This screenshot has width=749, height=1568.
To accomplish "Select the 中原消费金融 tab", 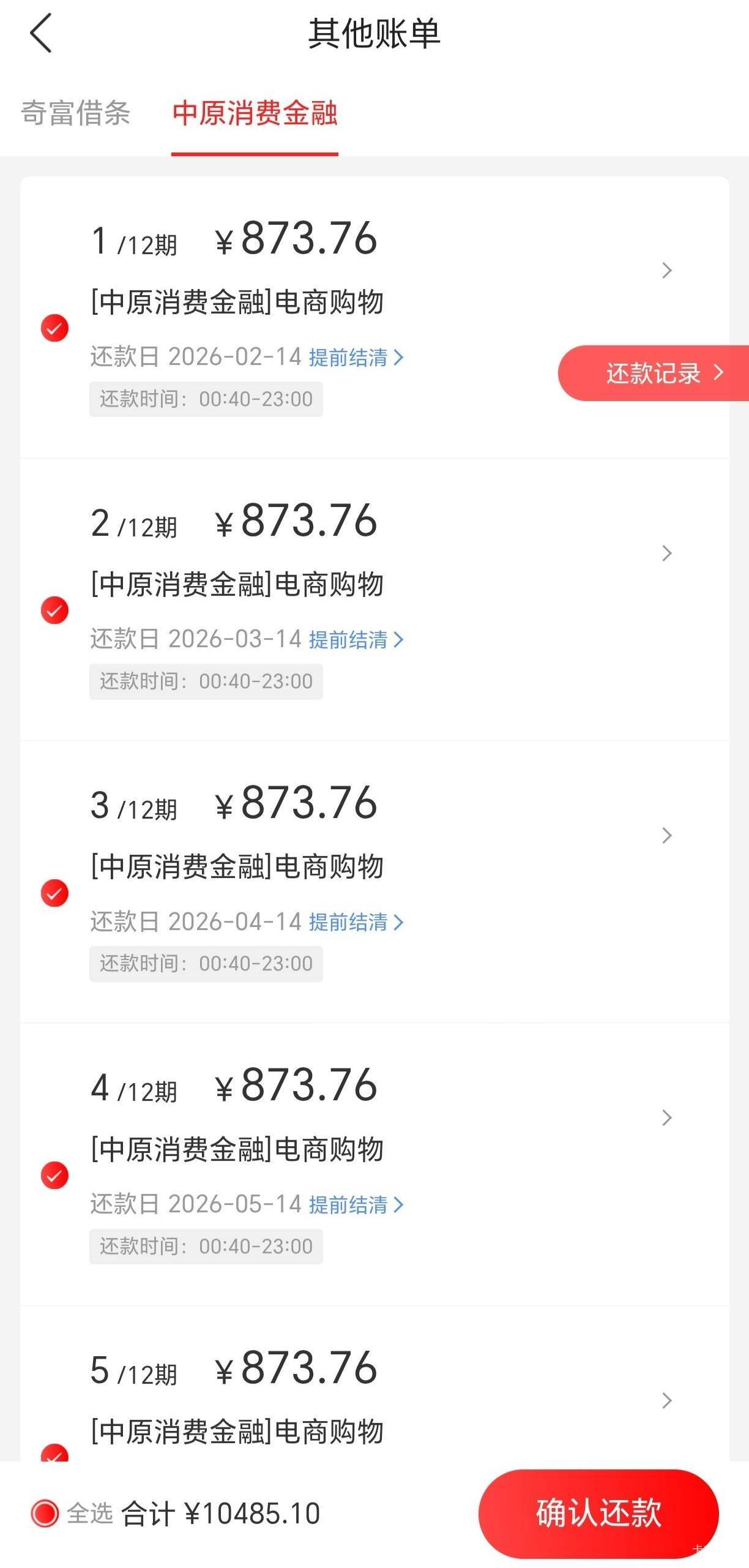I will (255, 114).
